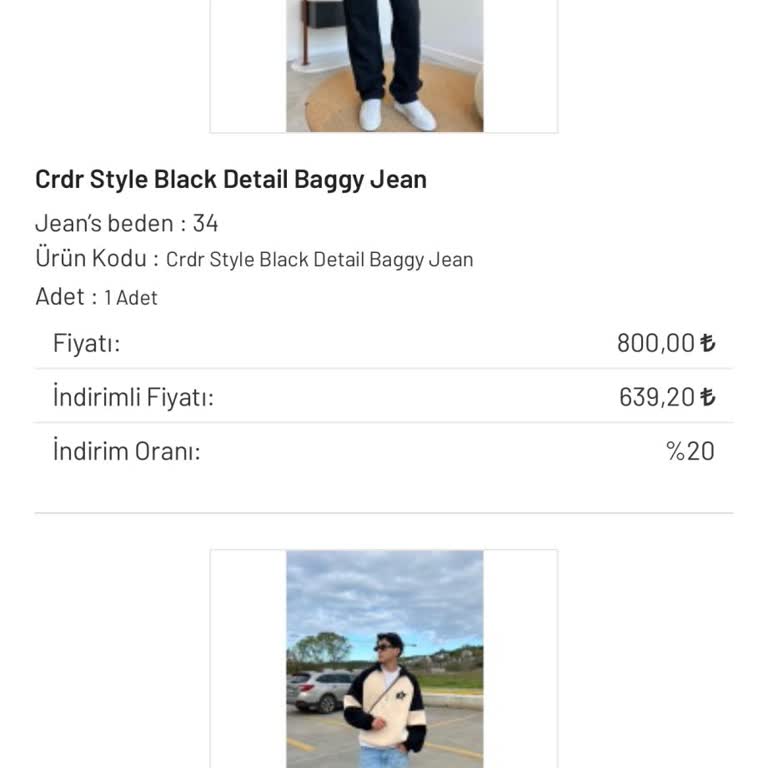This screenshot has height=768, width=768.
Task: Open the Black Detail Baggy Jean product image
Action: (x=384, y=65)
